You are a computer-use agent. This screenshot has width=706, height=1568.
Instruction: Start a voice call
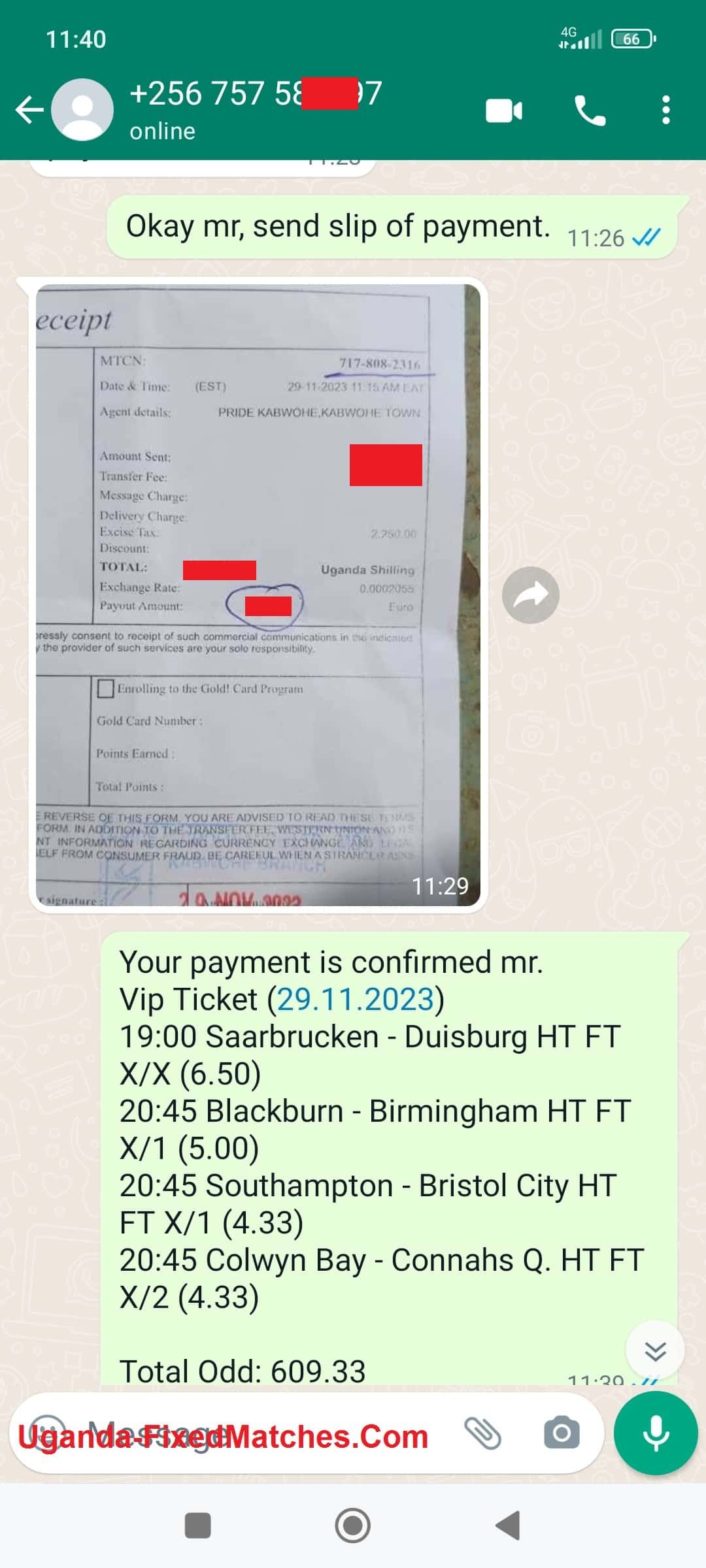click(x=590, y=110)
